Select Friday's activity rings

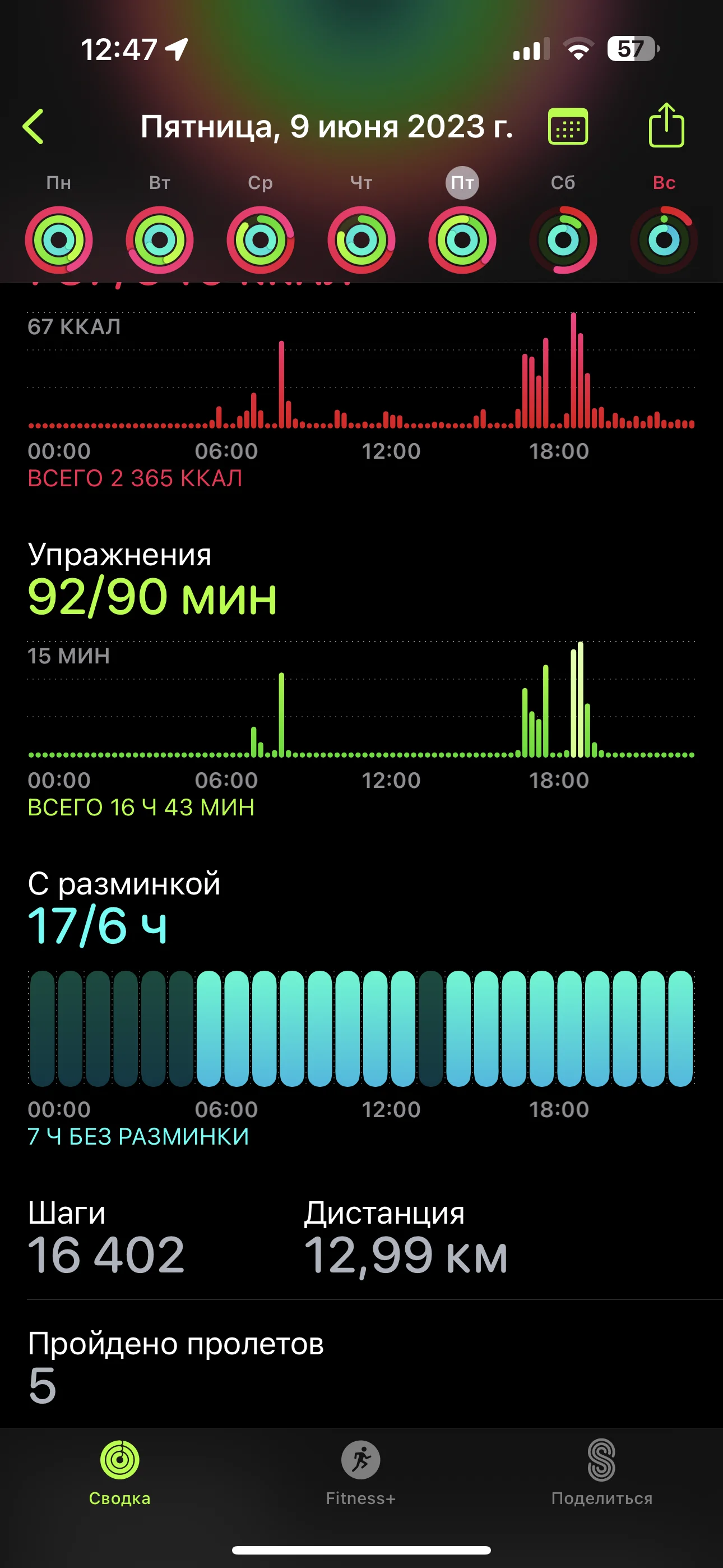pyautogui.click(x=462, y=240)
